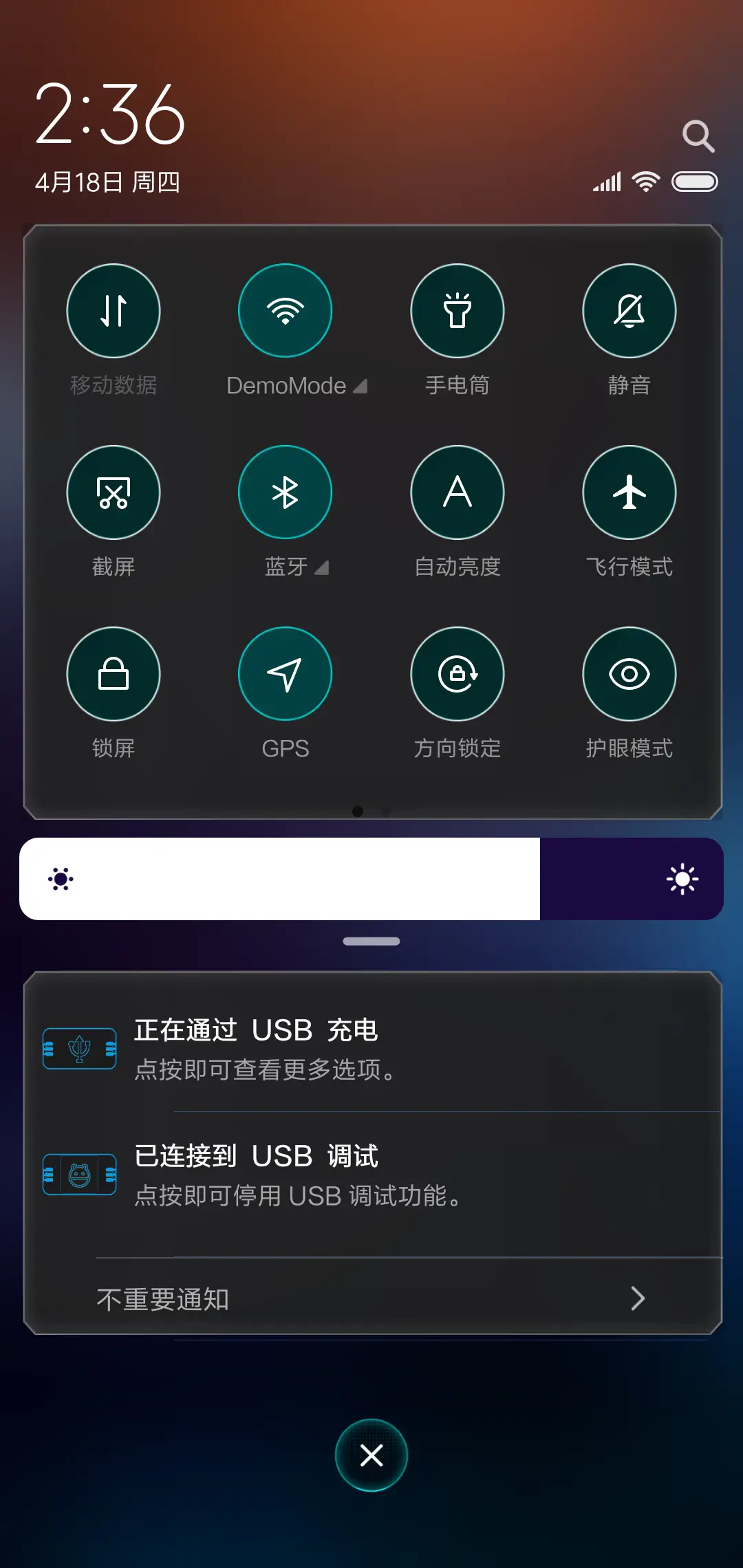Disable Bluetooth by tapping its tile
This screenshot has width=743, height=1568.
pyautogui.click(x=285, y=492)
